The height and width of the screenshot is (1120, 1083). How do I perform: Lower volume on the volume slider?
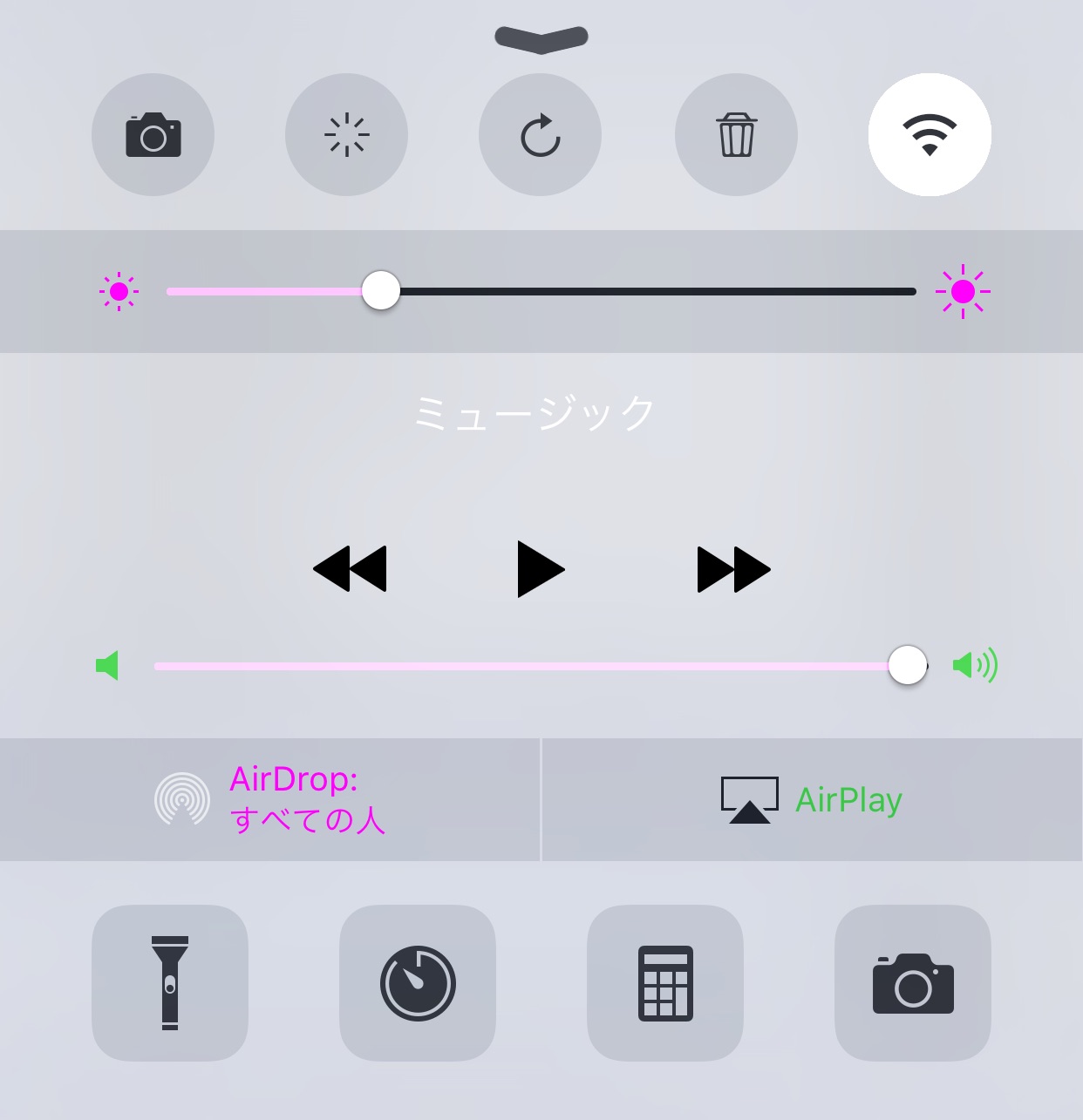pyautogui.click(x=907, y=666)
